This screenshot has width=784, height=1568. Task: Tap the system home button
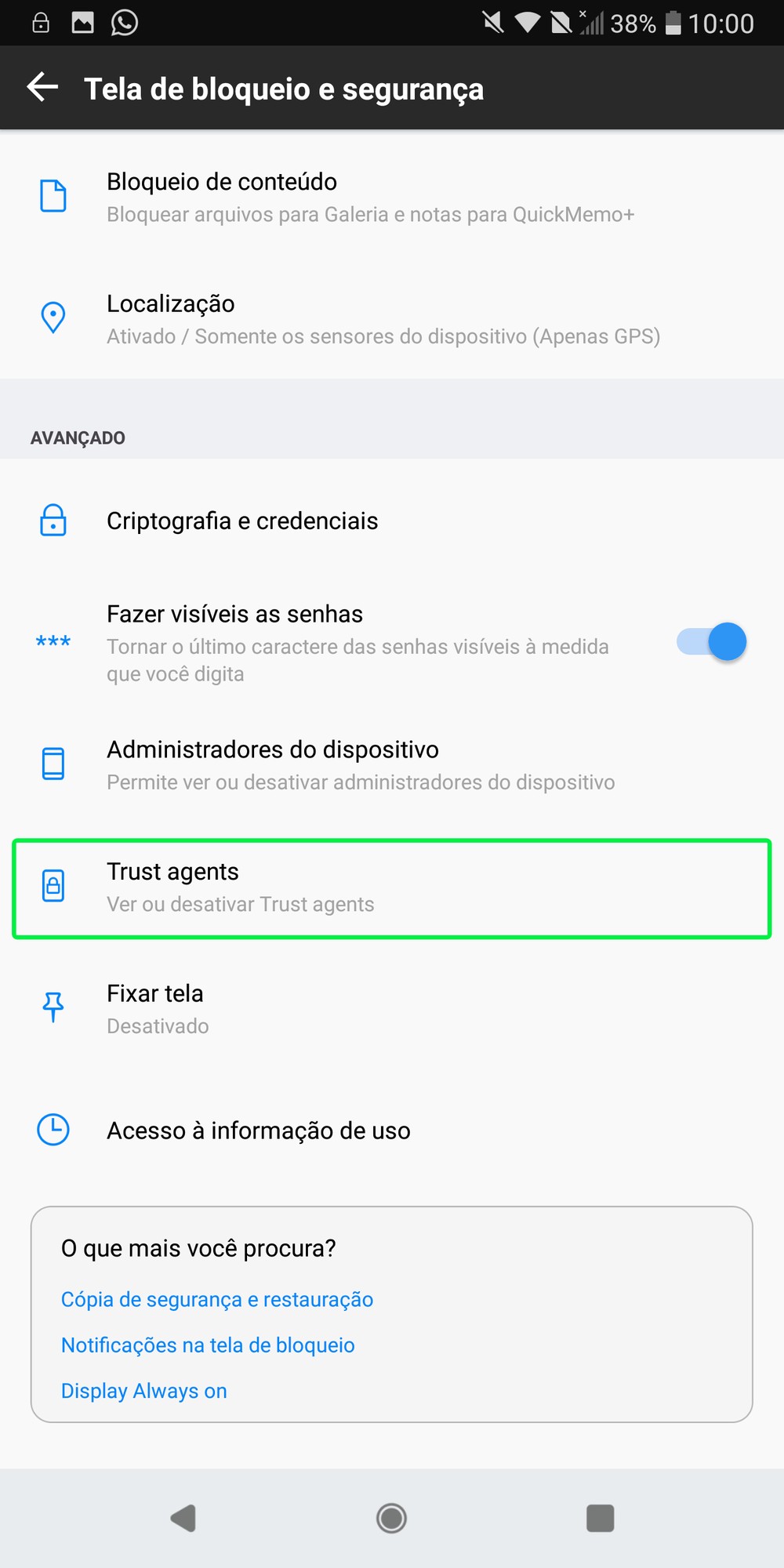click(391, 1518)
